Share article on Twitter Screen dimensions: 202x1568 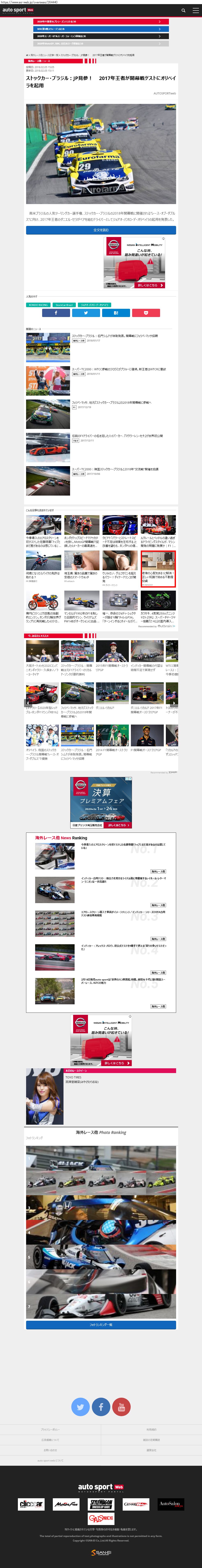point(86,313)
